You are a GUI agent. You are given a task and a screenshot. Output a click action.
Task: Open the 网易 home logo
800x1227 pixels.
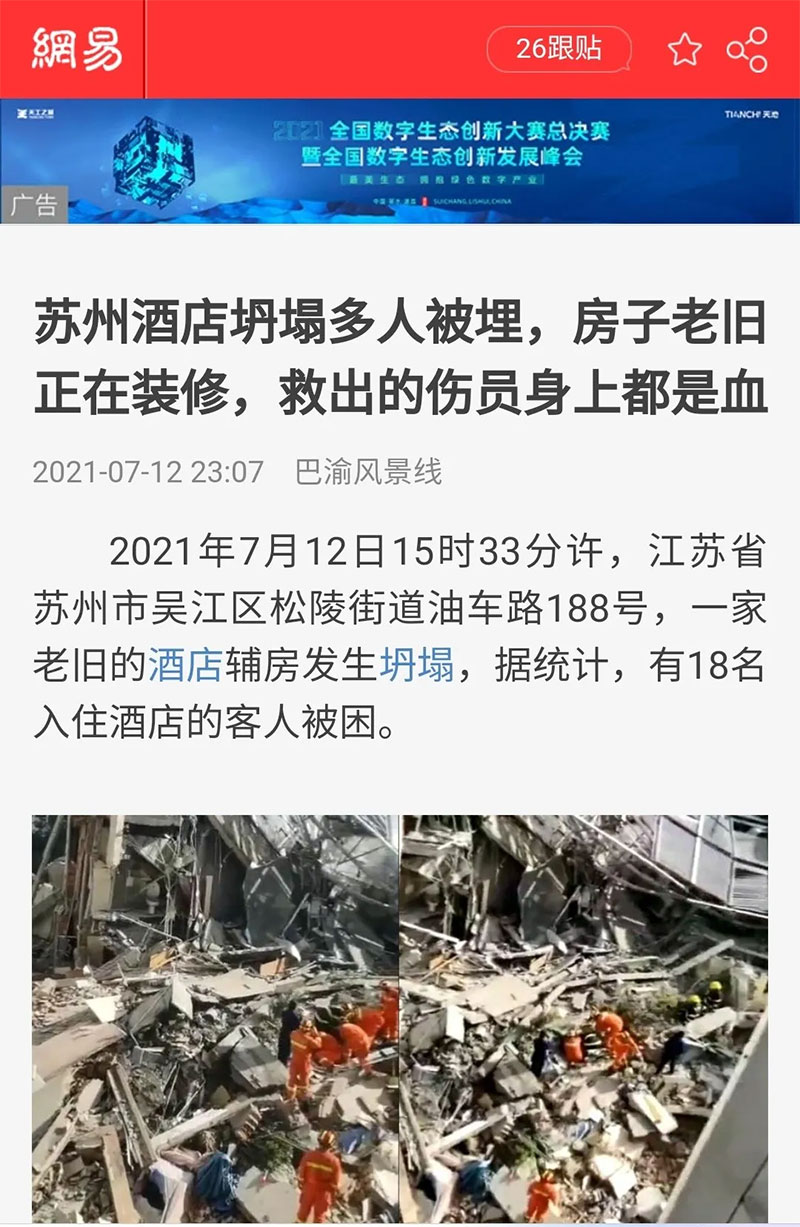point(76,48)
